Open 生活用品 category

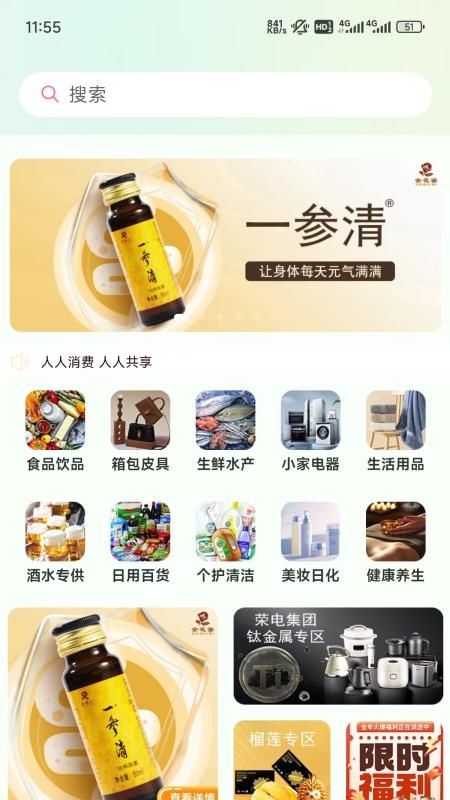tap(395, 431)
